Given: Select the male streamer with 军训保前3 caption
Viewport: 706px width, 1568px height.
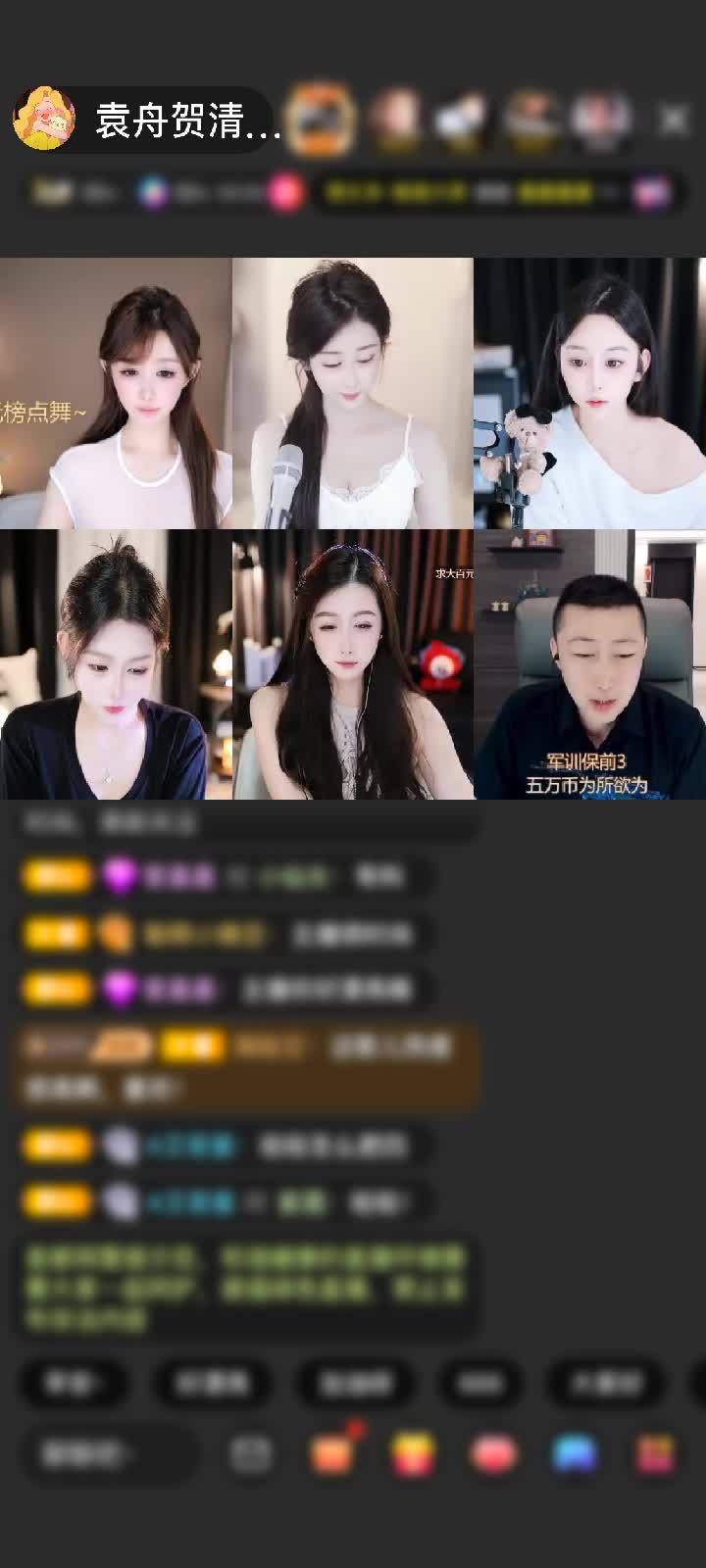Looking at the screenshot, I should (x=589, y=664).
